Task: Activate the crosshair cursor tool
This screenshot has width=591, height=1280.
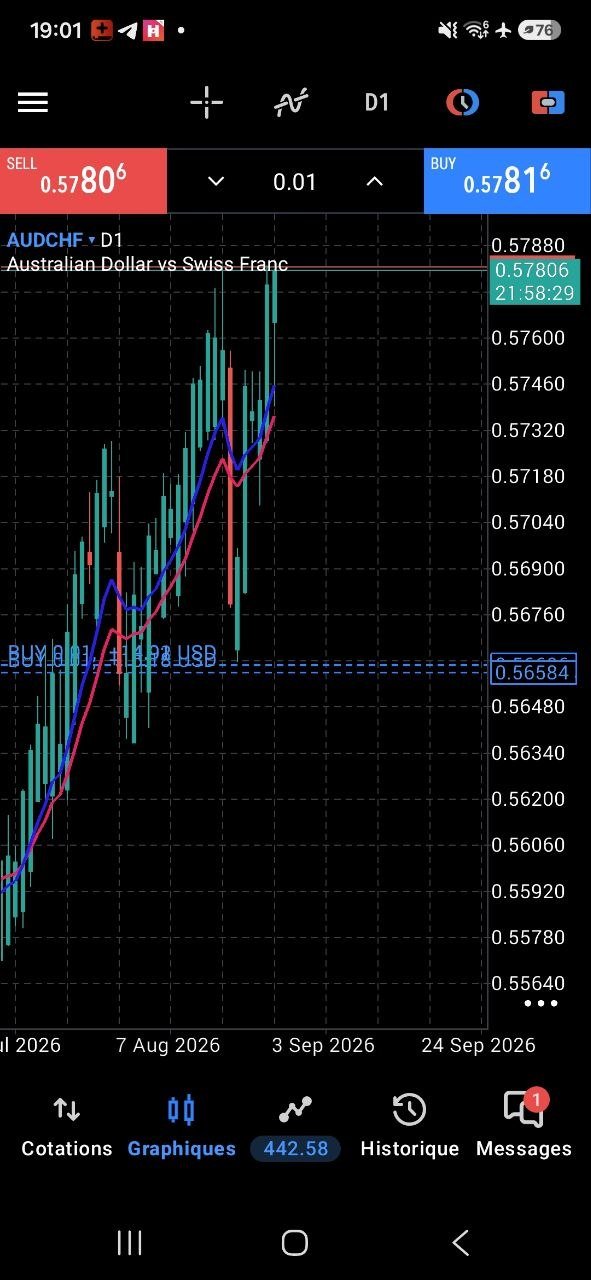Action: (x=207, y=102)
